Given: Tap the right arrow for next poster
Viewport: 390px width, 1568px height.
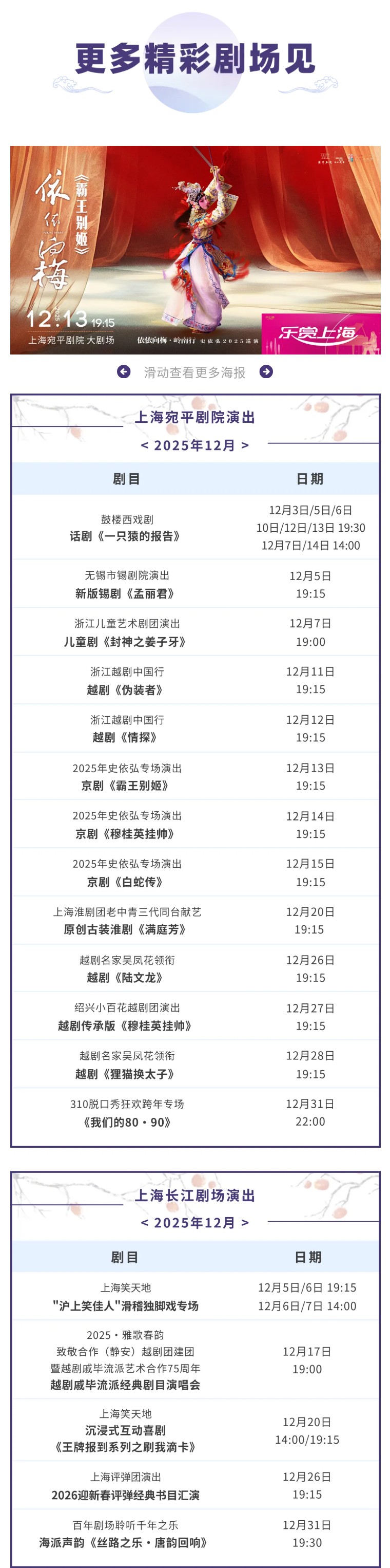Looking at the screenshot, I should point(266,371).
